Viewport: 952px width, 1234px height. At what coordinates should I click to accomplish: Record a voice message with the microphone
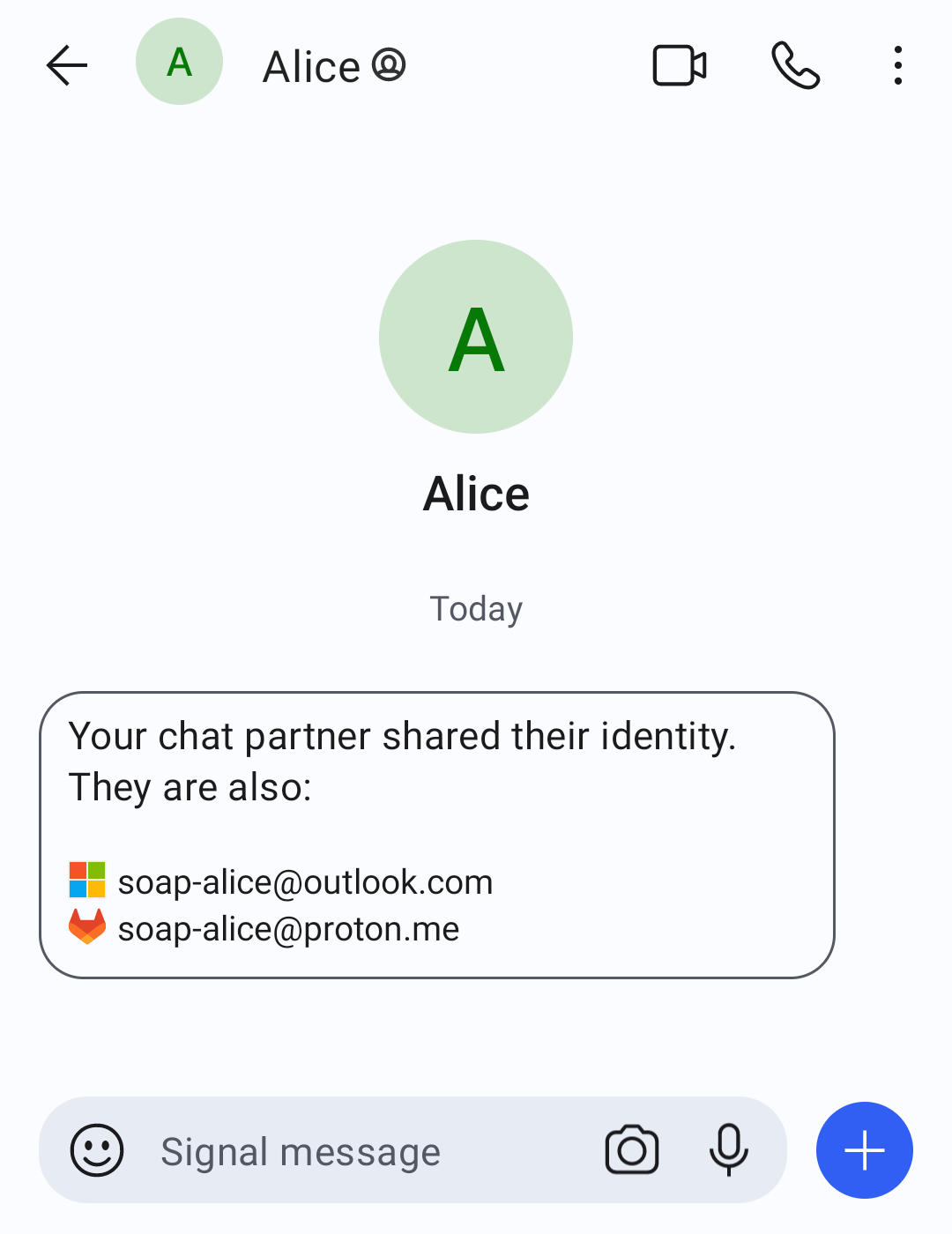click(728, 1150)
